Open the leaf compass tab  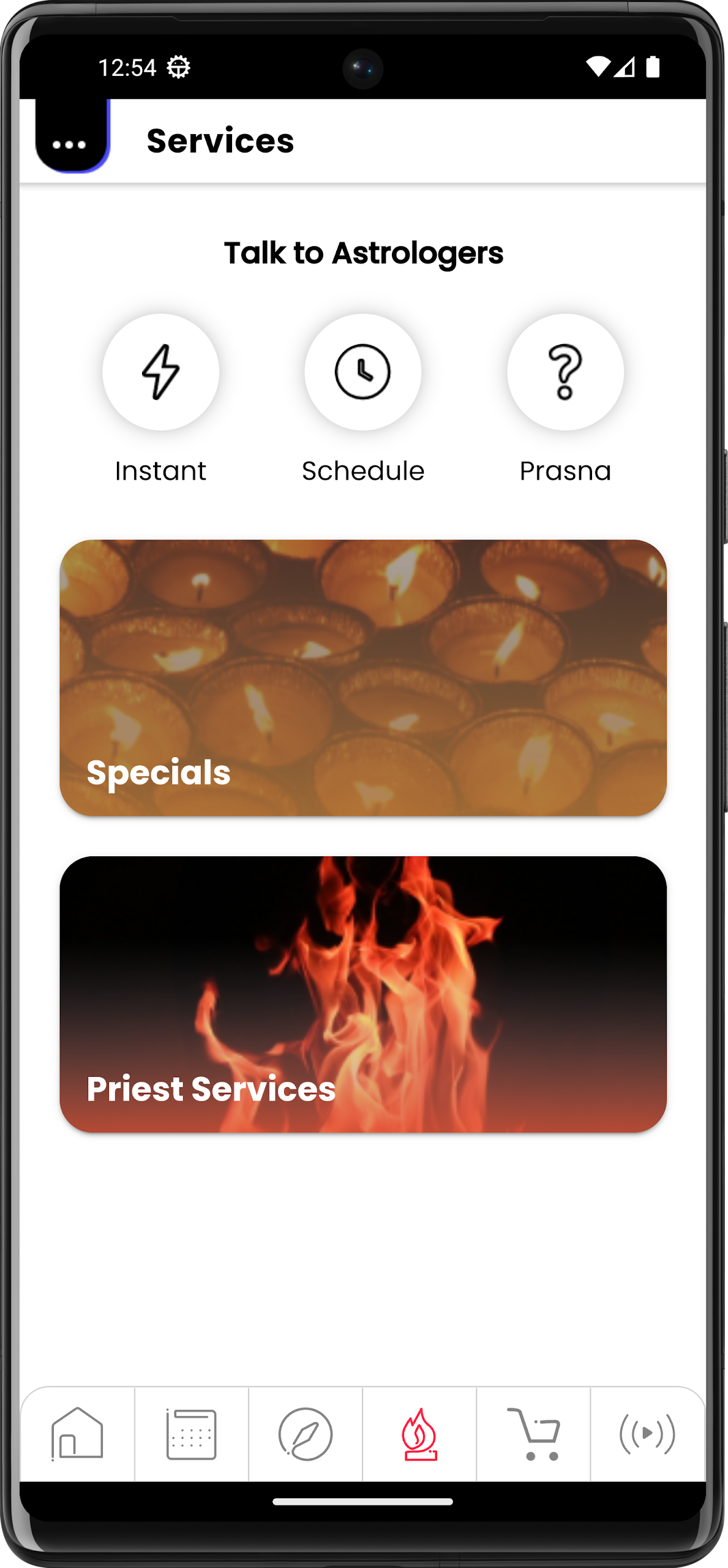[305, 1434]
